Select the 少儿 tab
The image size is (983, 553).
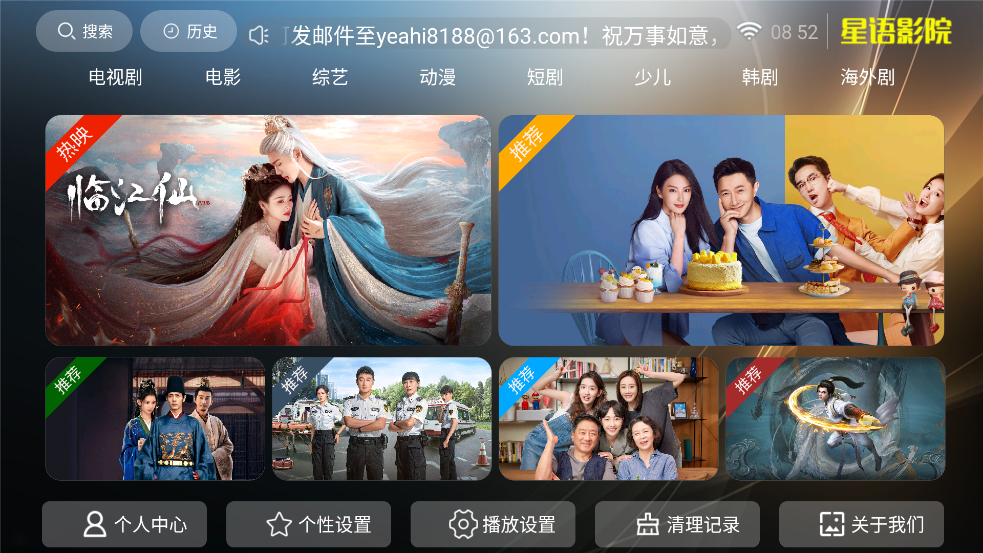[652, 77]
